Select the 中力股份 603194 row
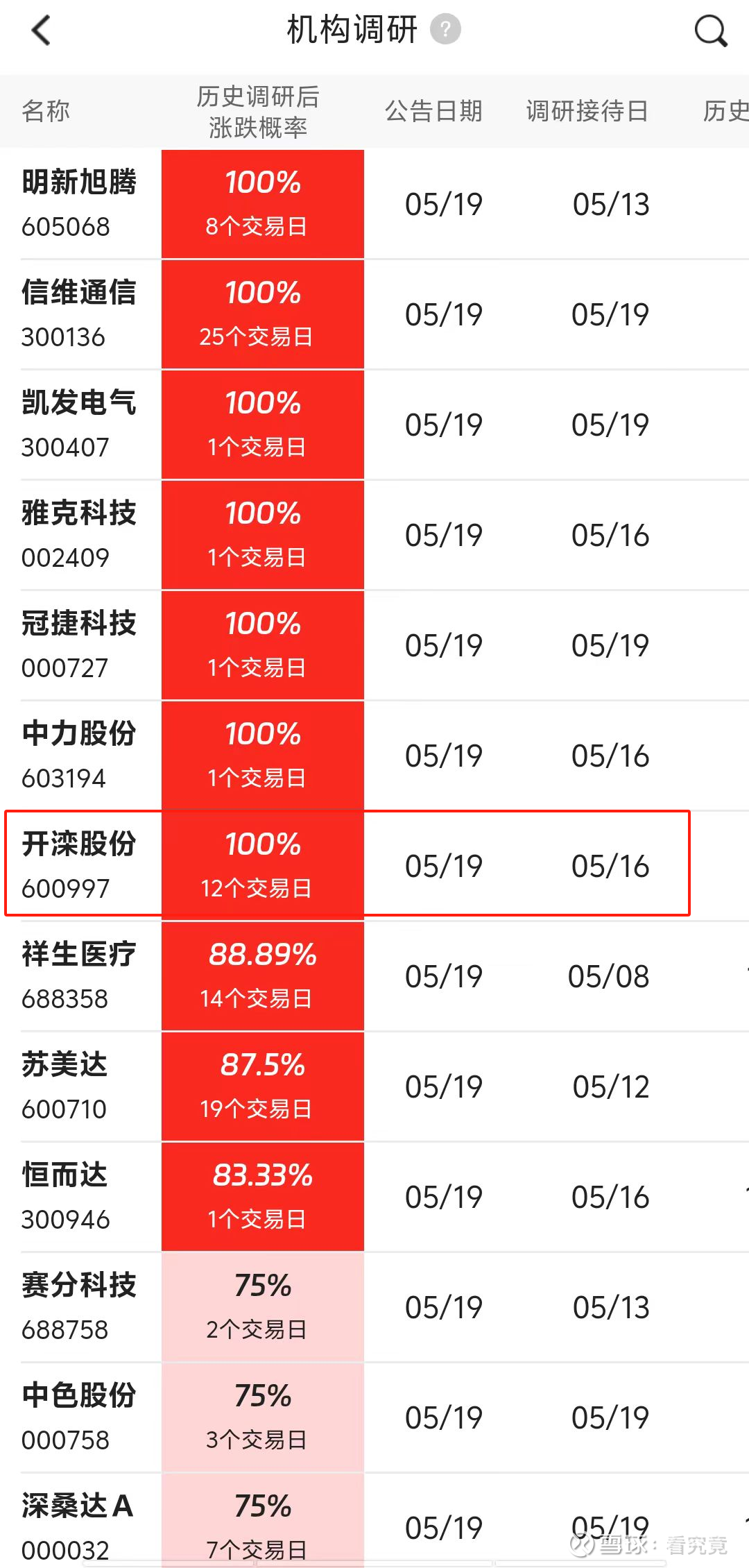 [x=374, y=756]
